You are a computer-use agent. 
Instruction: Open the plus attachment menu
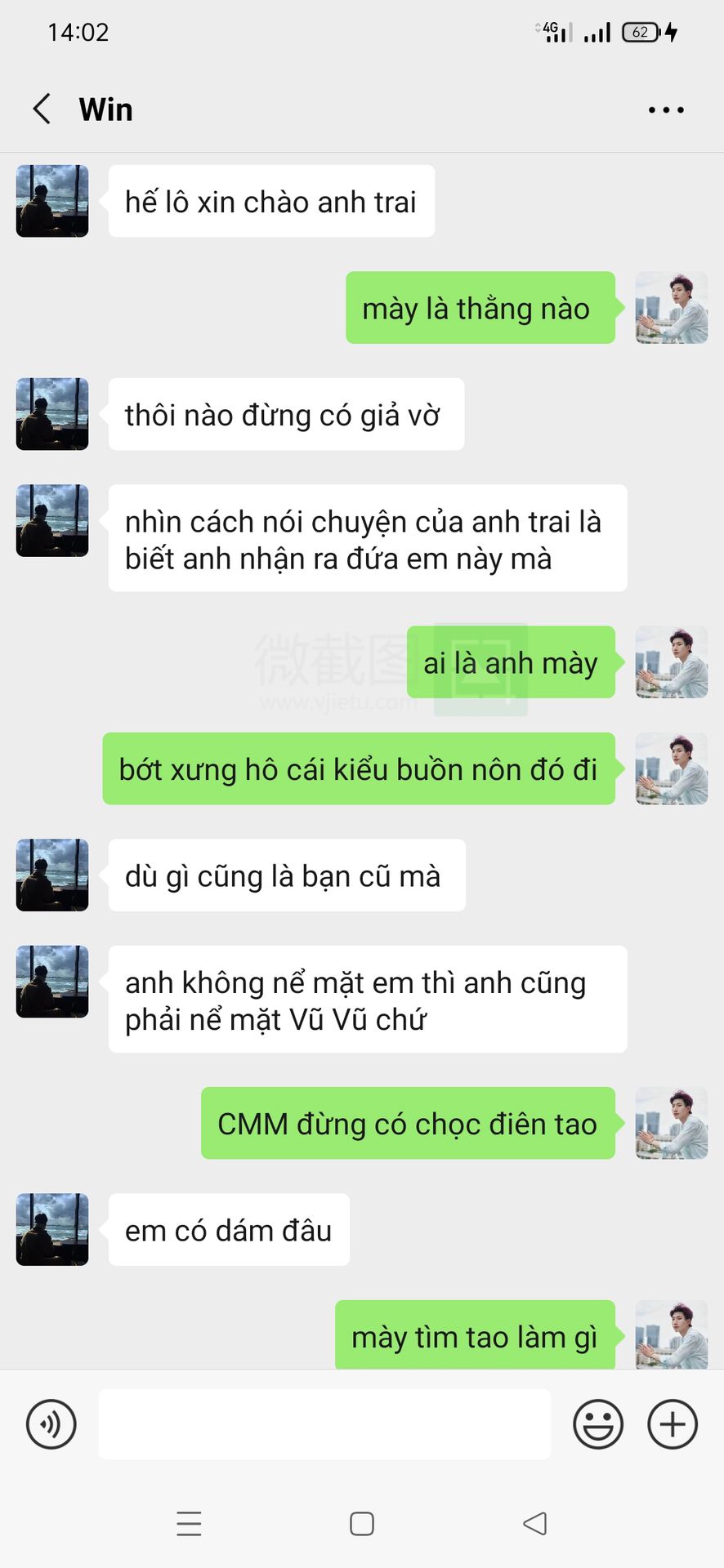coord(673,1424)
